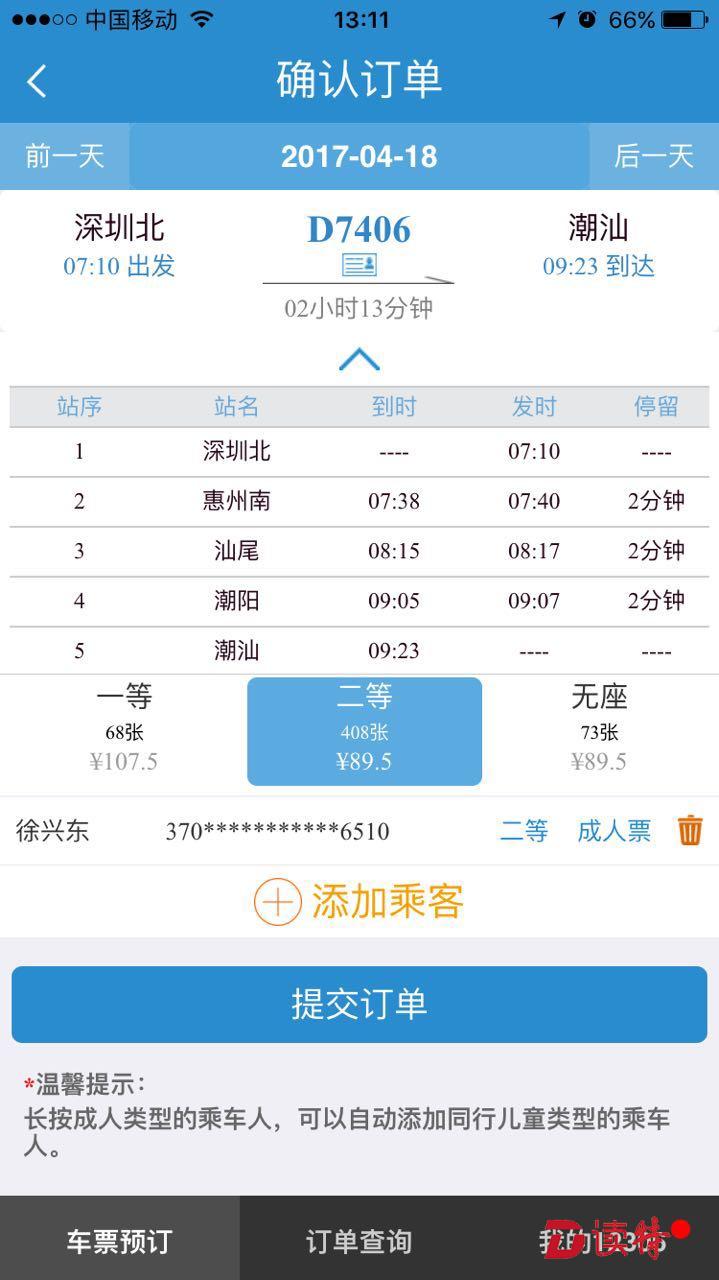
Task: Open the My 12306 tab
Action: pyautogui.click(x=600, y=1241)
